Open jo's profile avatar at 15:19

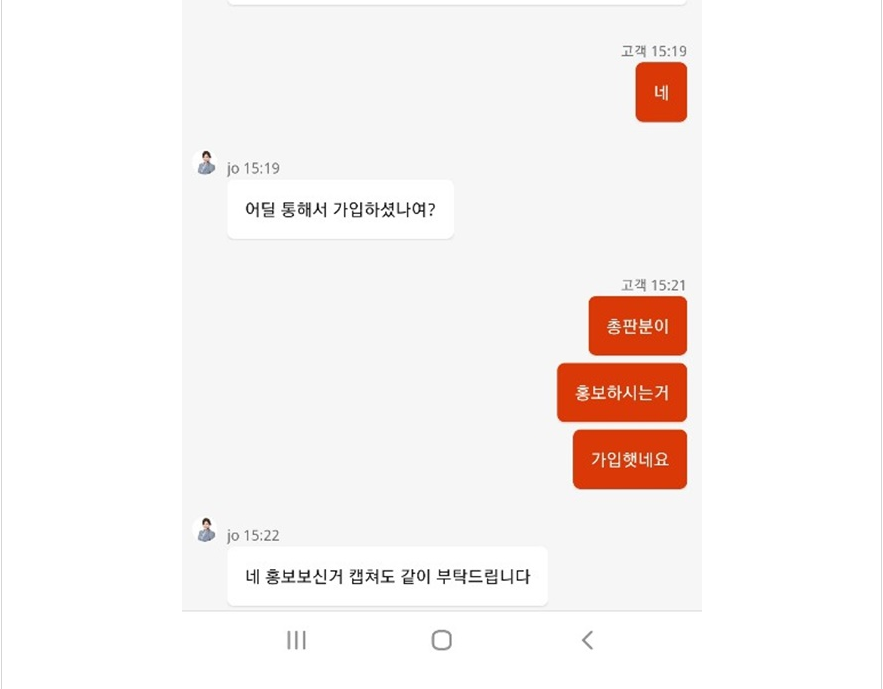tap(205, 163)
